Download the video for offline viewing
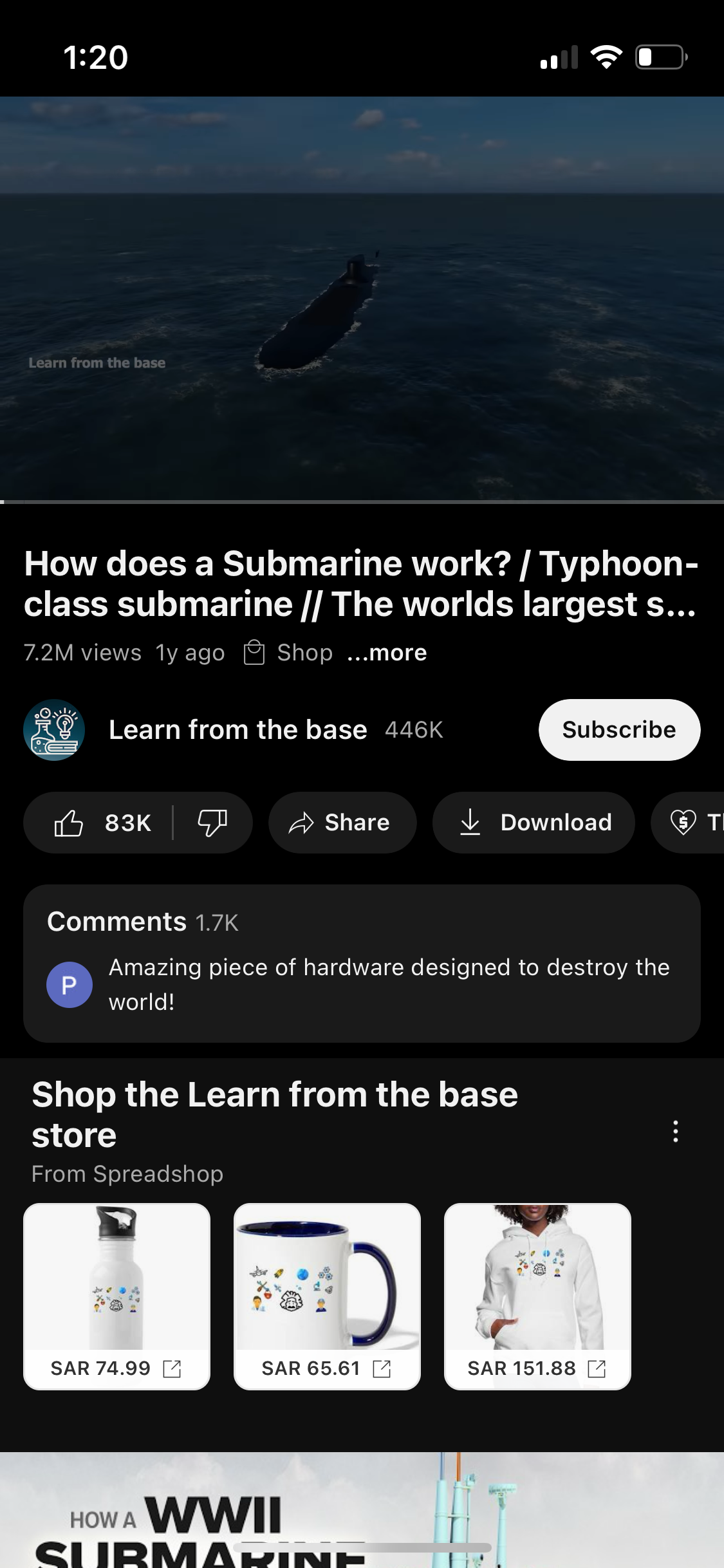Screen dimensions: 724x1568 tap(534, 823)
